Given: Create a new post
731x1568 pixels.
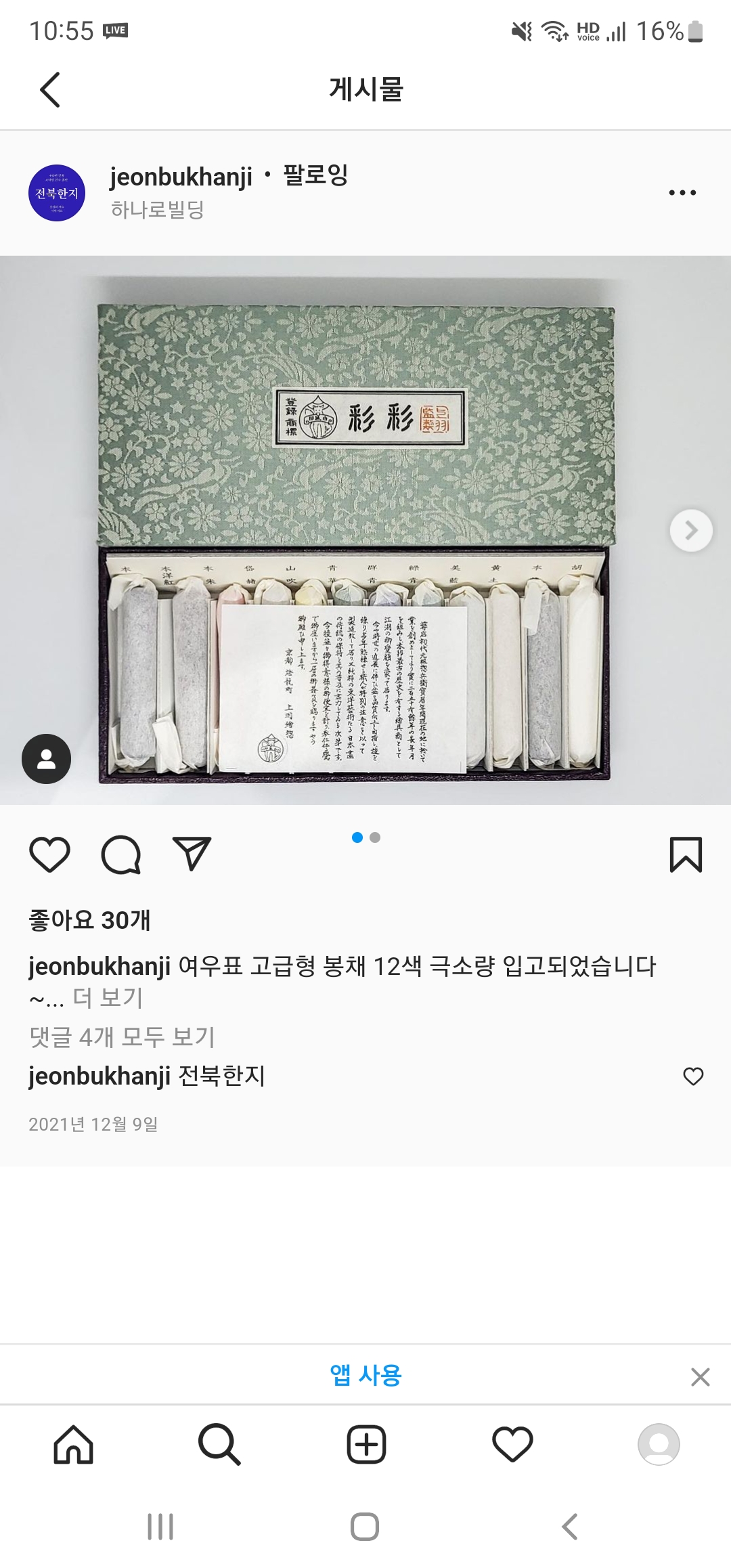Looking at the screenshot, I should pos(366,1444).
